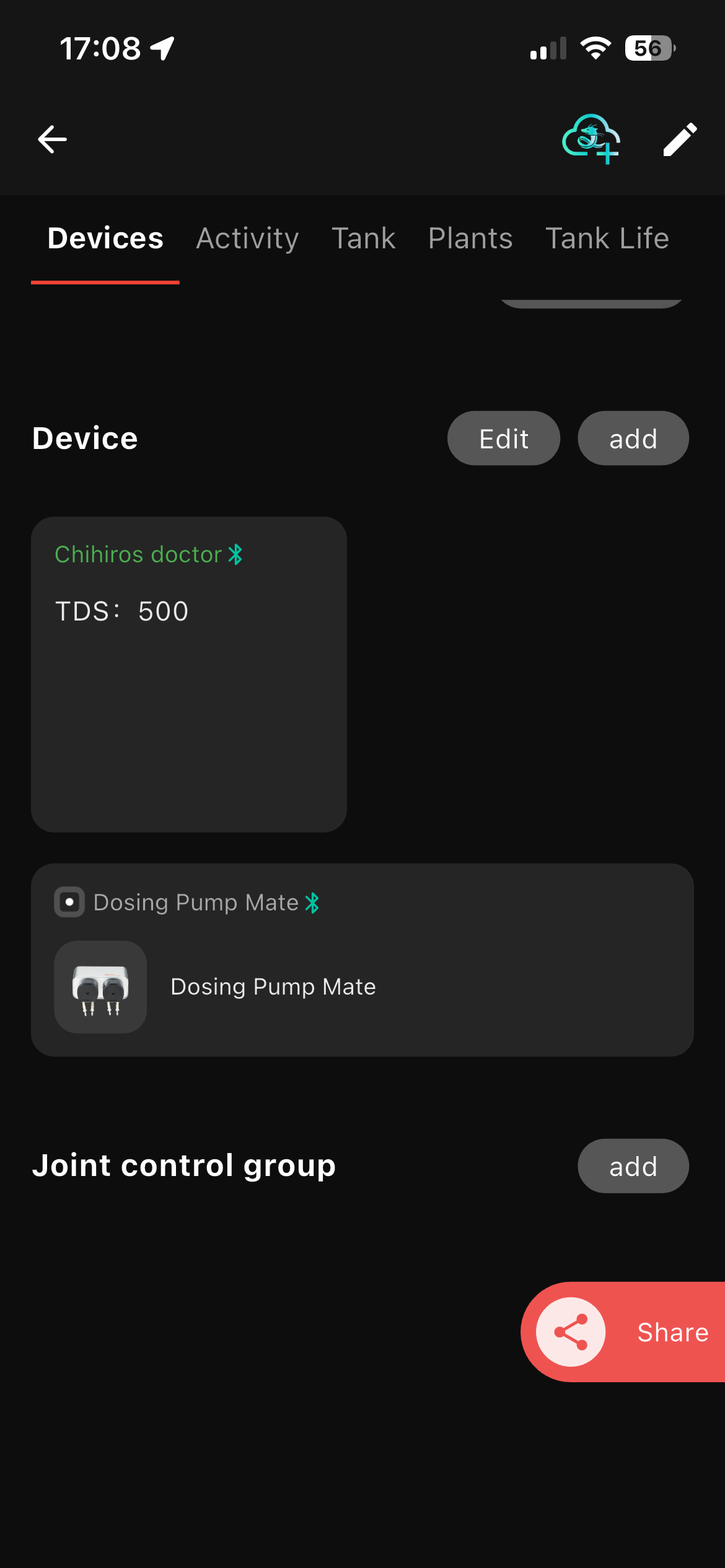
Task: Switch to the Tank tab
Action: pyautogui.click(x=363, y=238)
